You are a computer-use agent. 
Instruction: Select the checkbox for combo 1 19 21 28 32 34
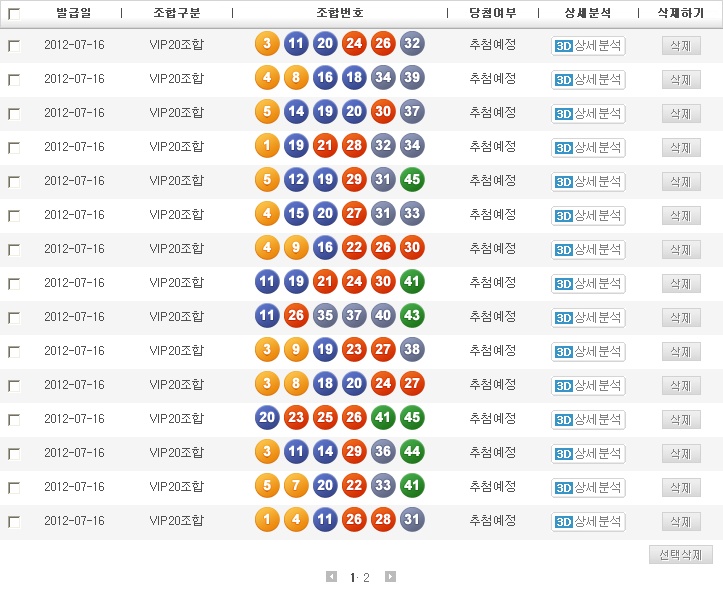(14, 148)
